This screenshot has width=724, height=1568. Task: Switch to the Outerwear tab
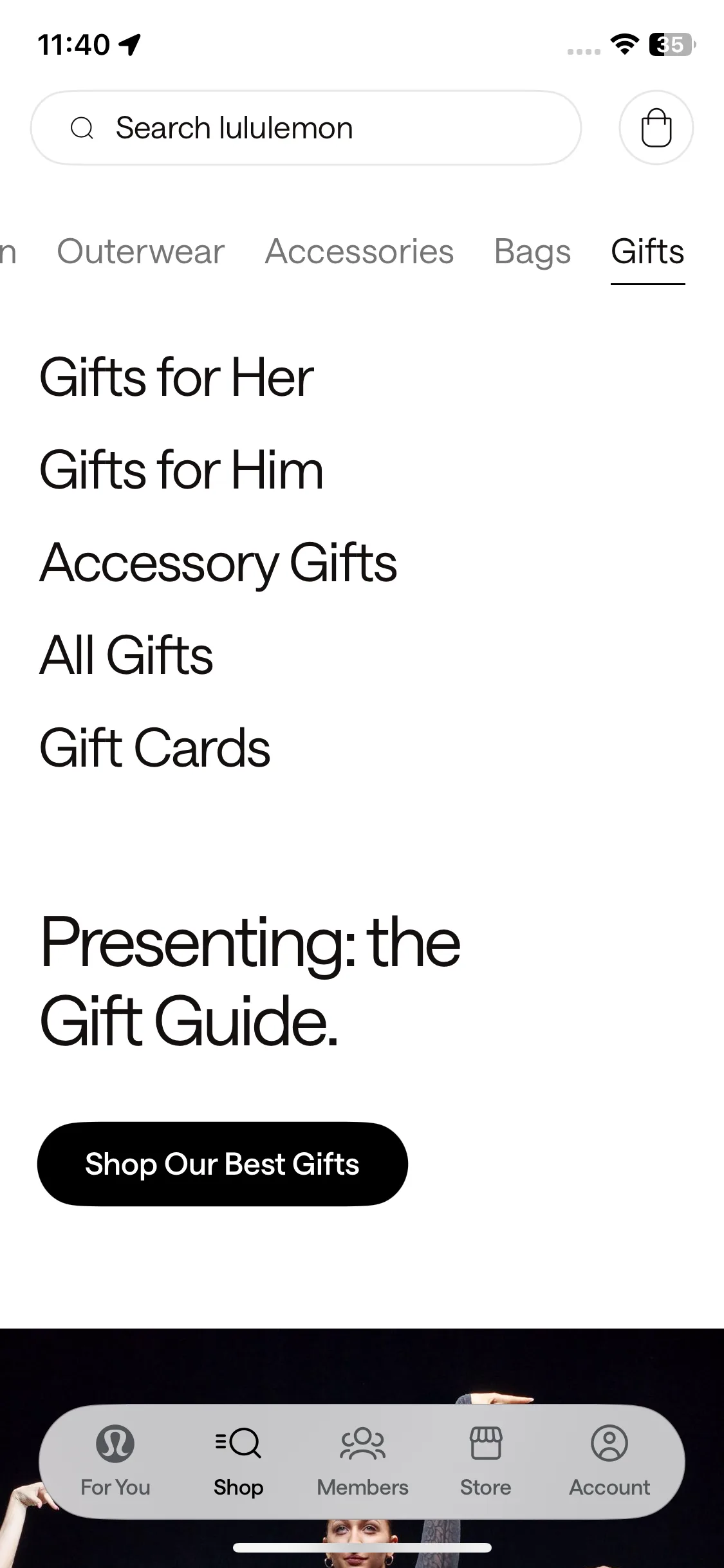[140, 252]
